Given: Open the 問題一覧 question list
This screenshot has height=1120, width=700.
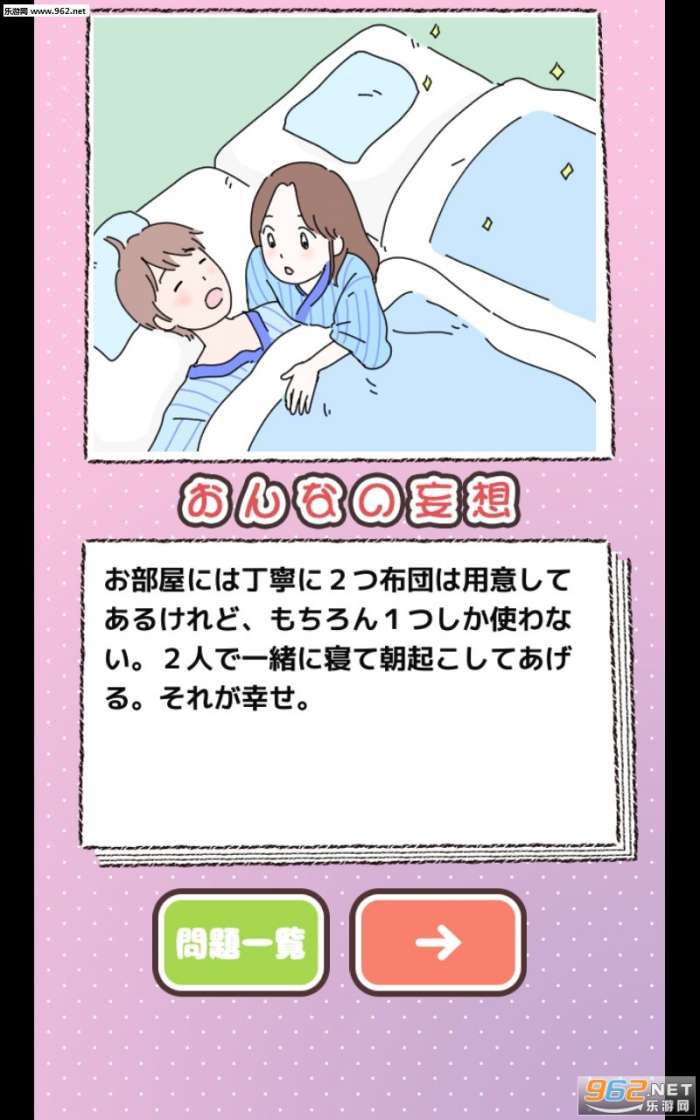Looking at the screenshot, I should tap(240, 942).
